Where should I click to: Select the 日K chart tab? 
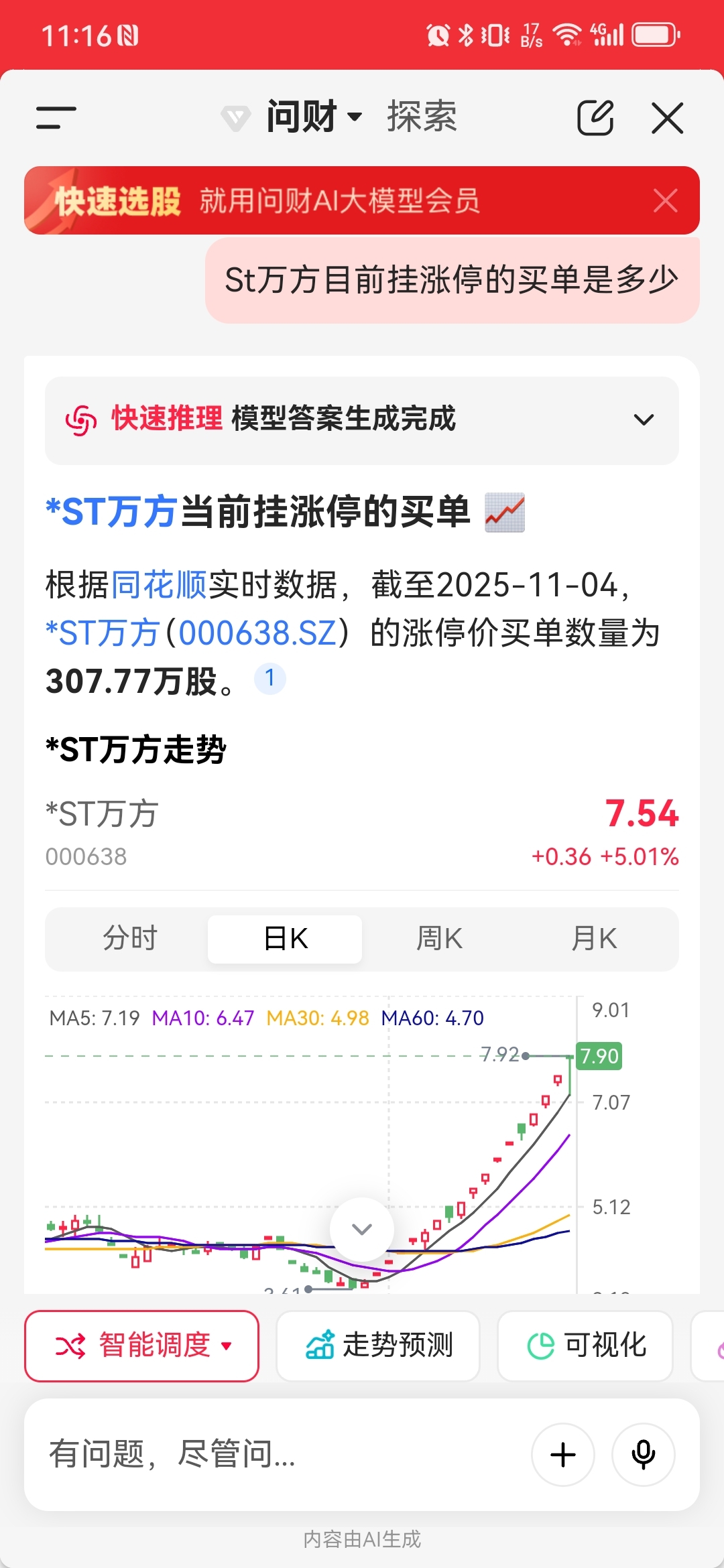[285, 939]
